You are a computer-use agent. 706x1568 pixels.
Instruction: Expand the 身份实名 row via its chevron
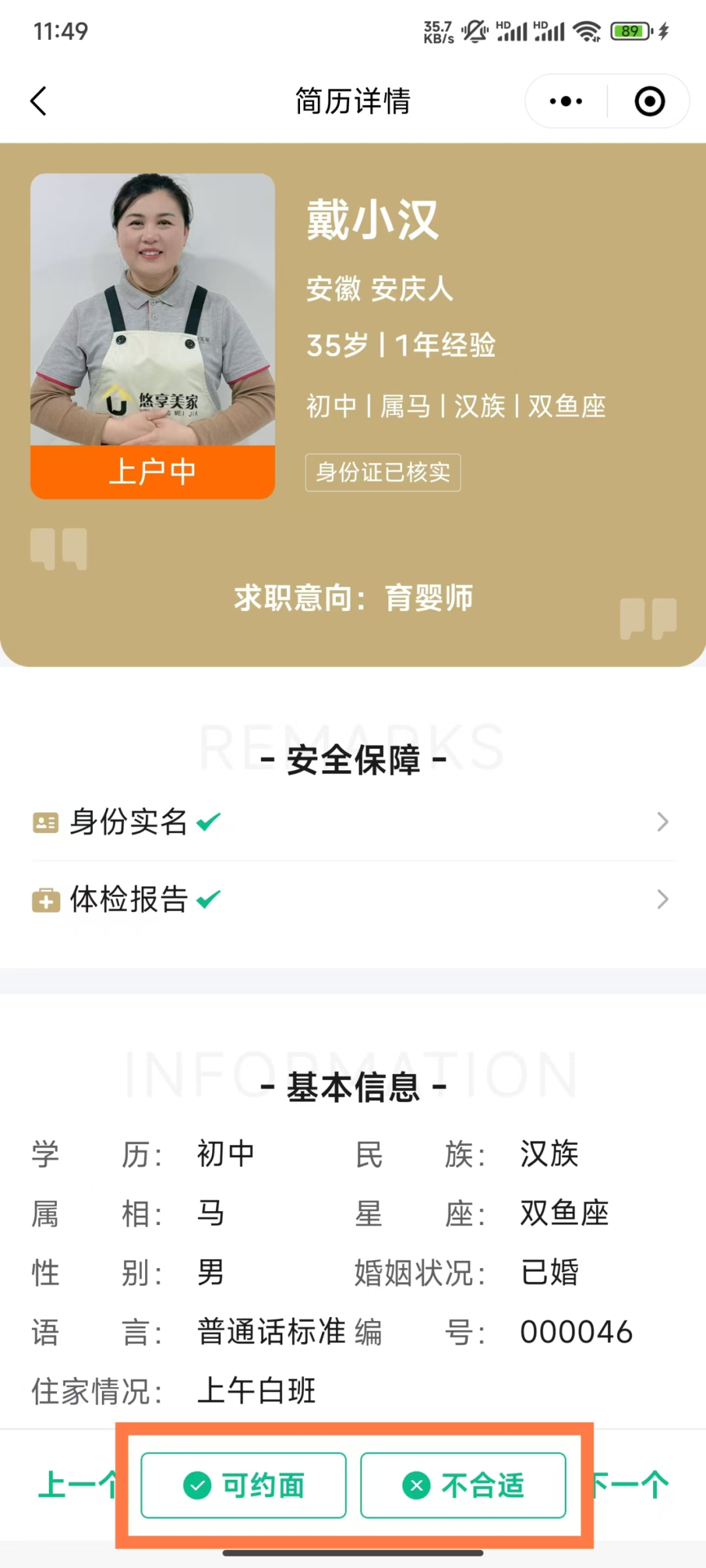point(662,823)
